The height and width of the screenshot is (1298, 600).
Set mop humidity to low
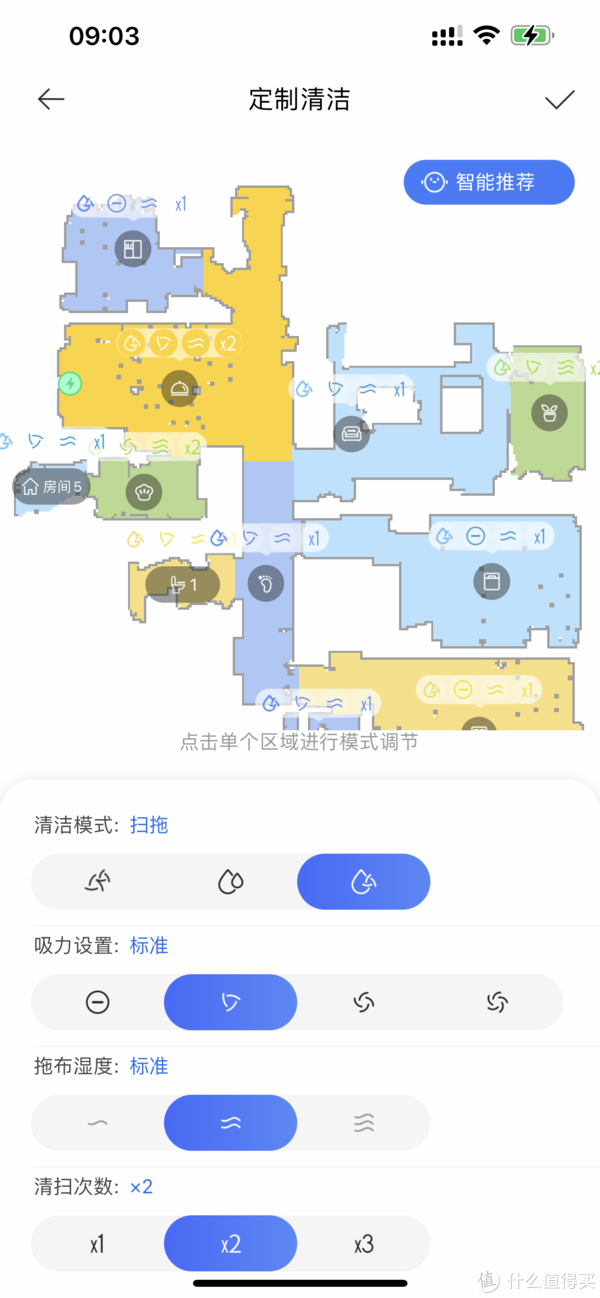point(97,1123)
